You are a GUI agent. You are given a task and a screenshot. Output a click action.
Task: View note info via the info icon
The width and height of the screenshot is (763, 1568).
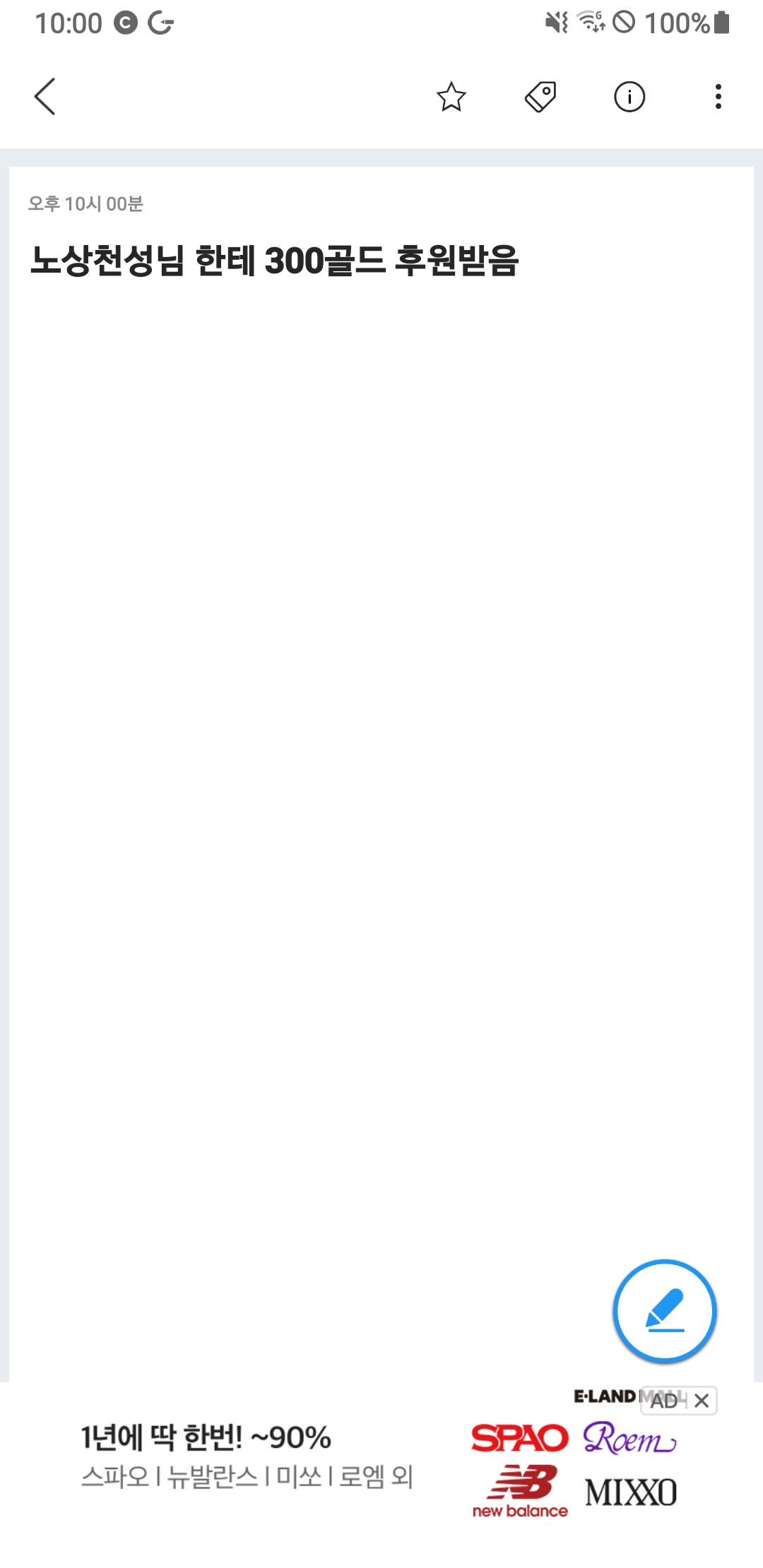(629, 97)
